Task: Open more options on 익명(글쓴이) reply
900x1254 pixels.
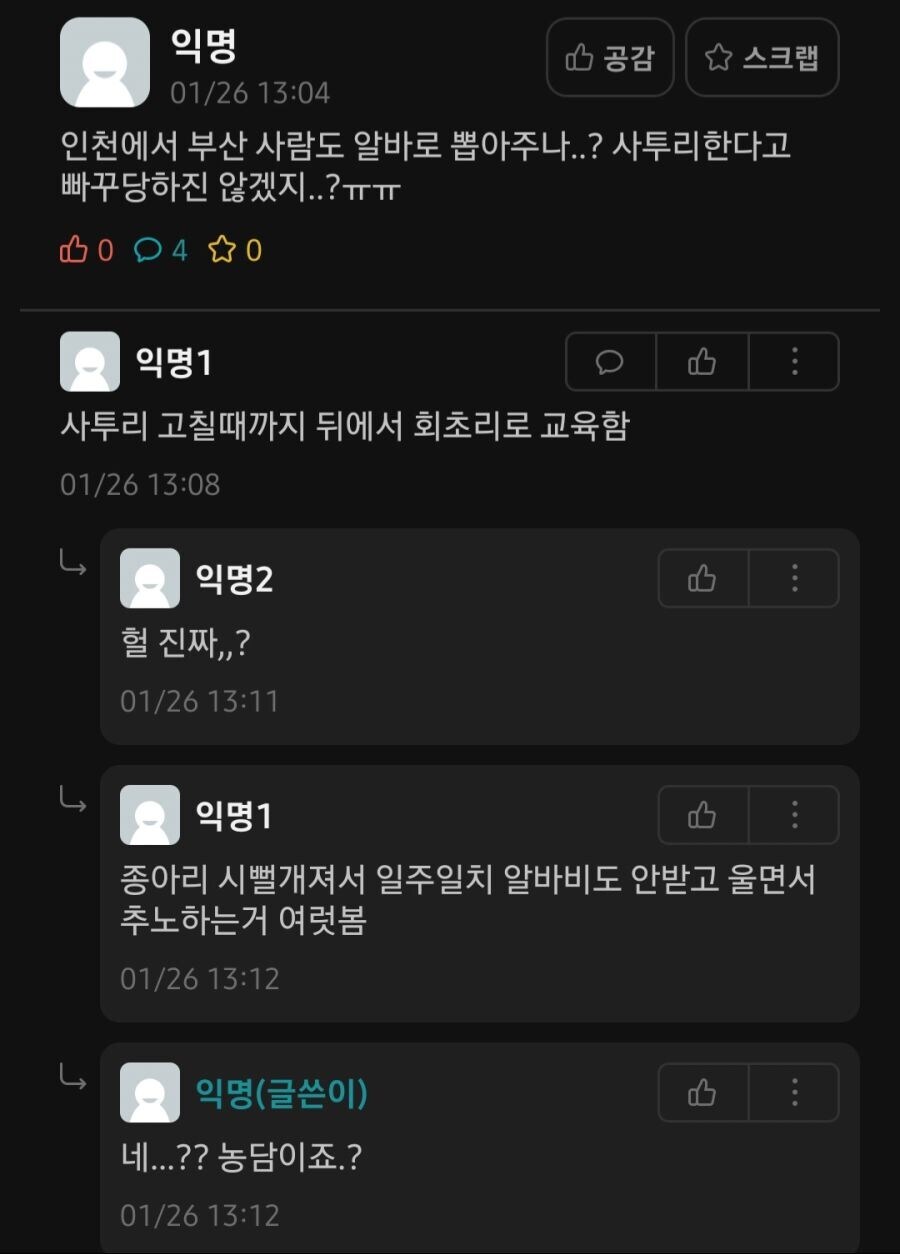Action: click(794, 1092)
